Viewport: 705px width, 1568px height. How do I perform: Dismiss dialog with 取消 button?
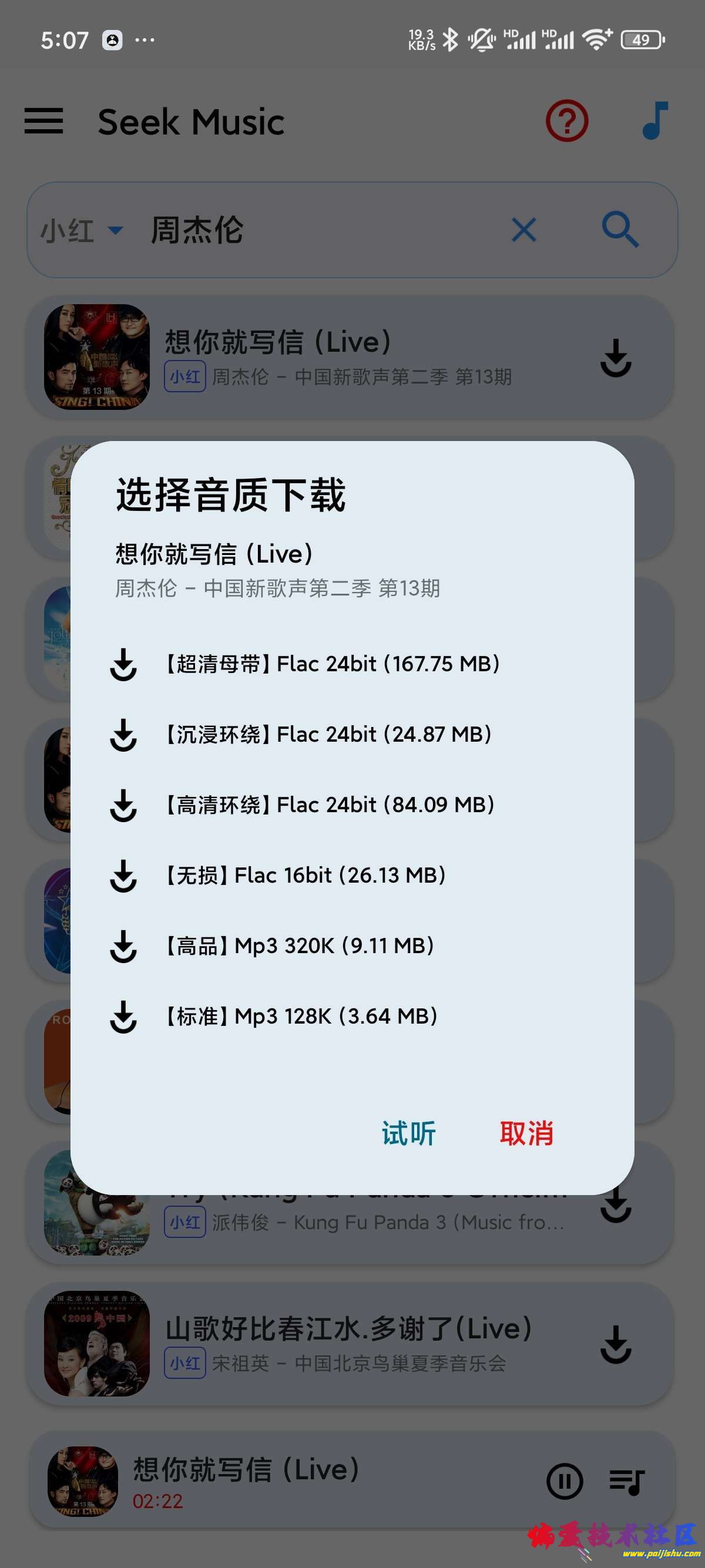[526, 1133]
